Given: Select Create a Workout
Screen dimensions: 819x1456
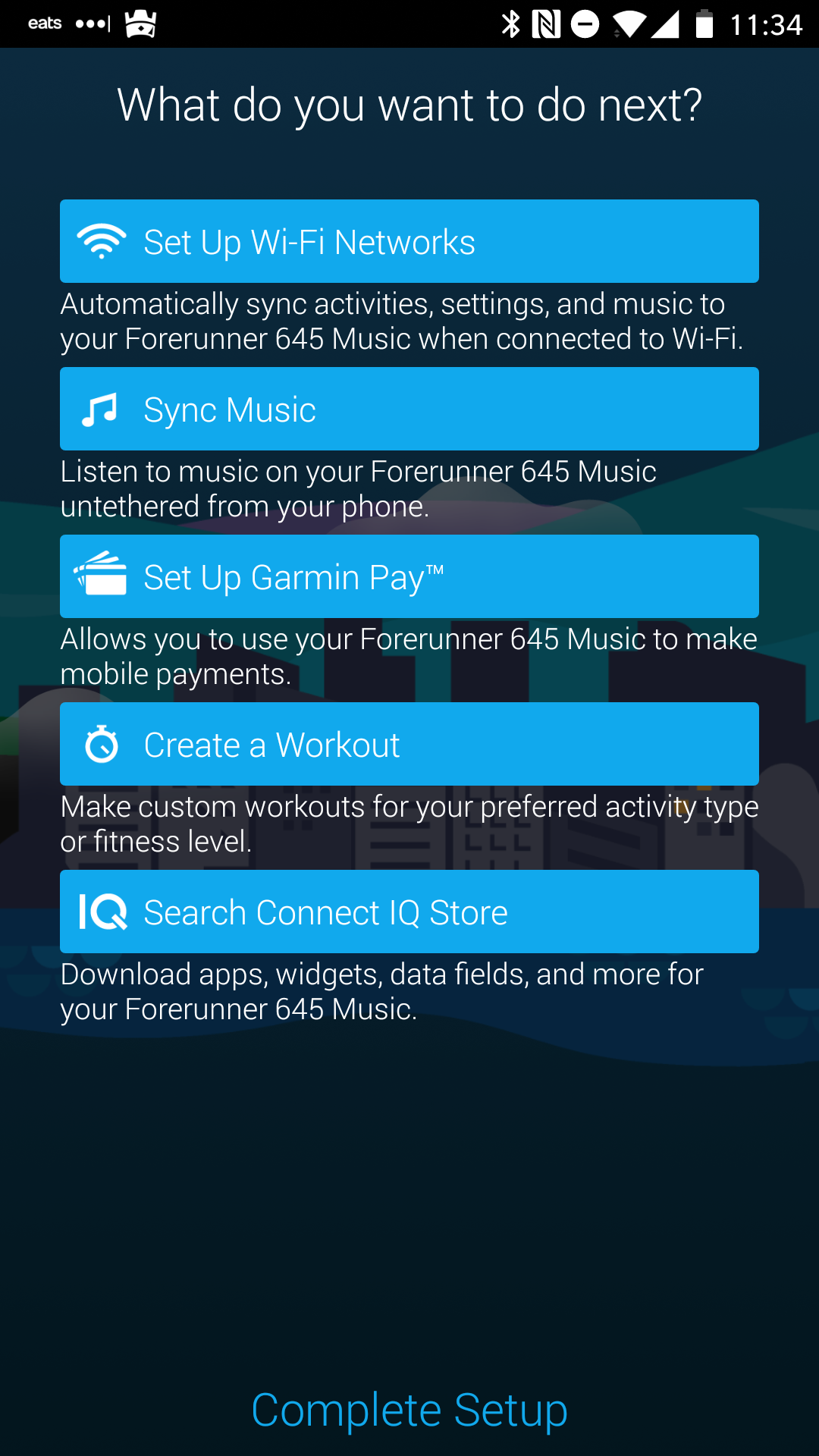Looking at the screenshot, I should 409,744.
